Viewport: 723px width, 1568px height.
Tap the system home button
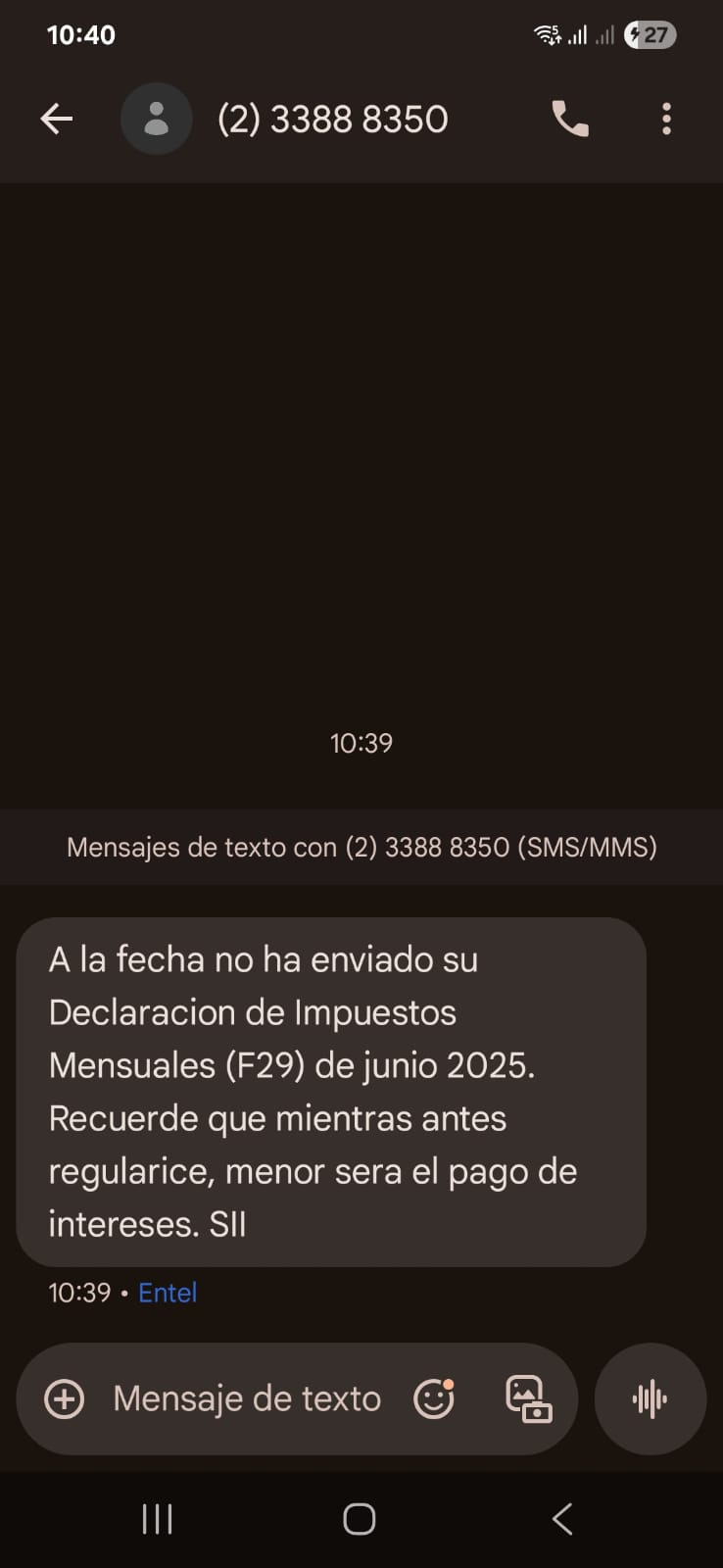click(x=360, y=1519)
